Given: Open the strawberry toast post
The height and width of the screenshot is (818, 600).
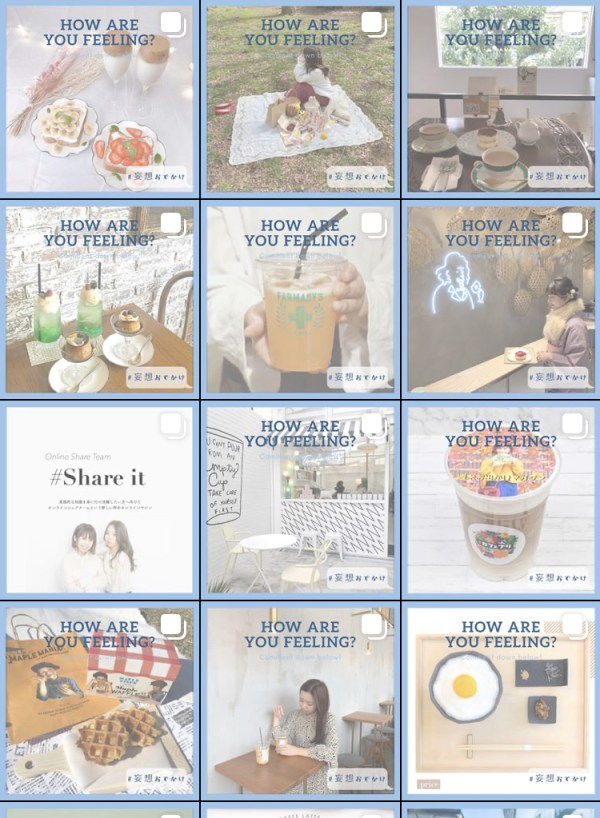Looking at the screenshot, I should pyautogui.click(x=100, y=100).
